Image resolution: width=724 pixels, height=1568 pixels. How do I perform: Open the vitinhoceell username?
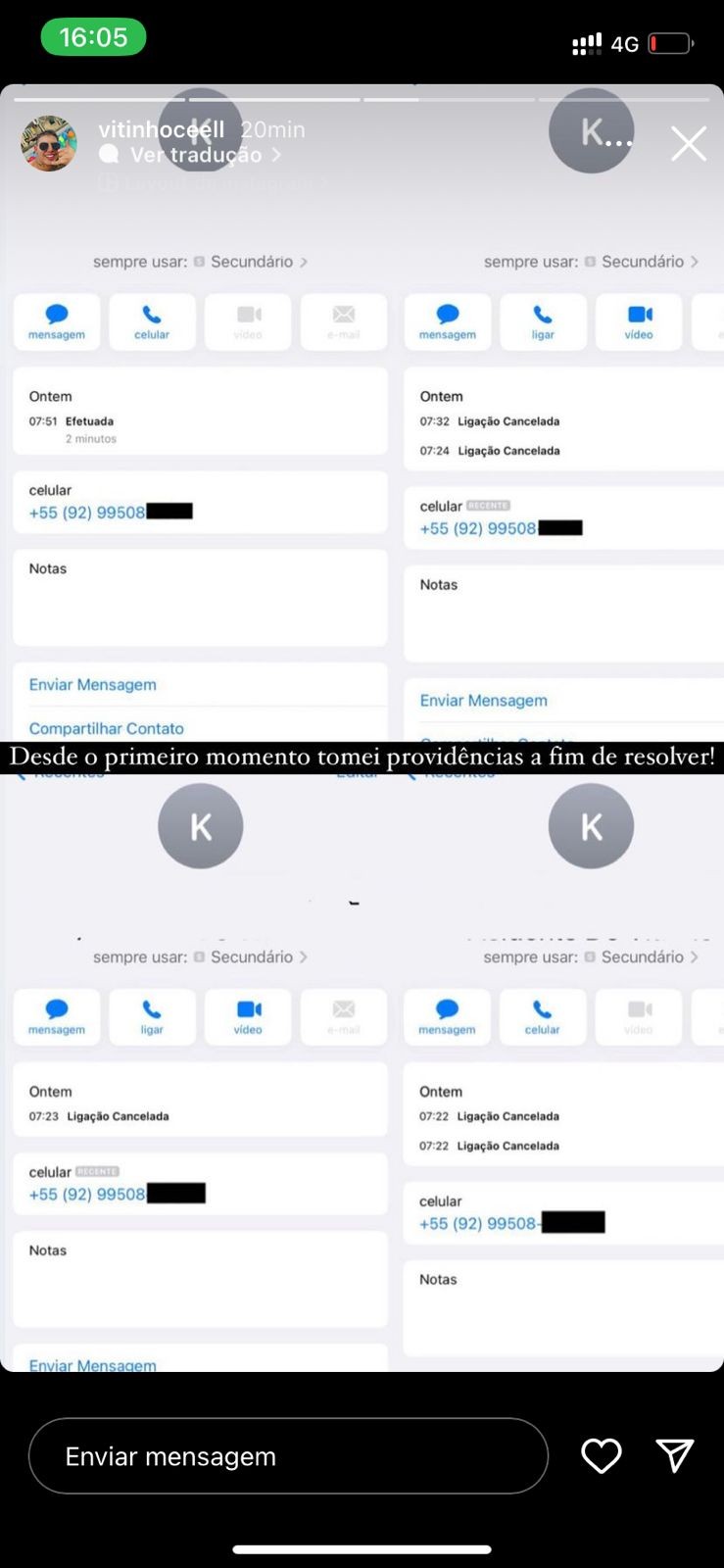point(161,129)
